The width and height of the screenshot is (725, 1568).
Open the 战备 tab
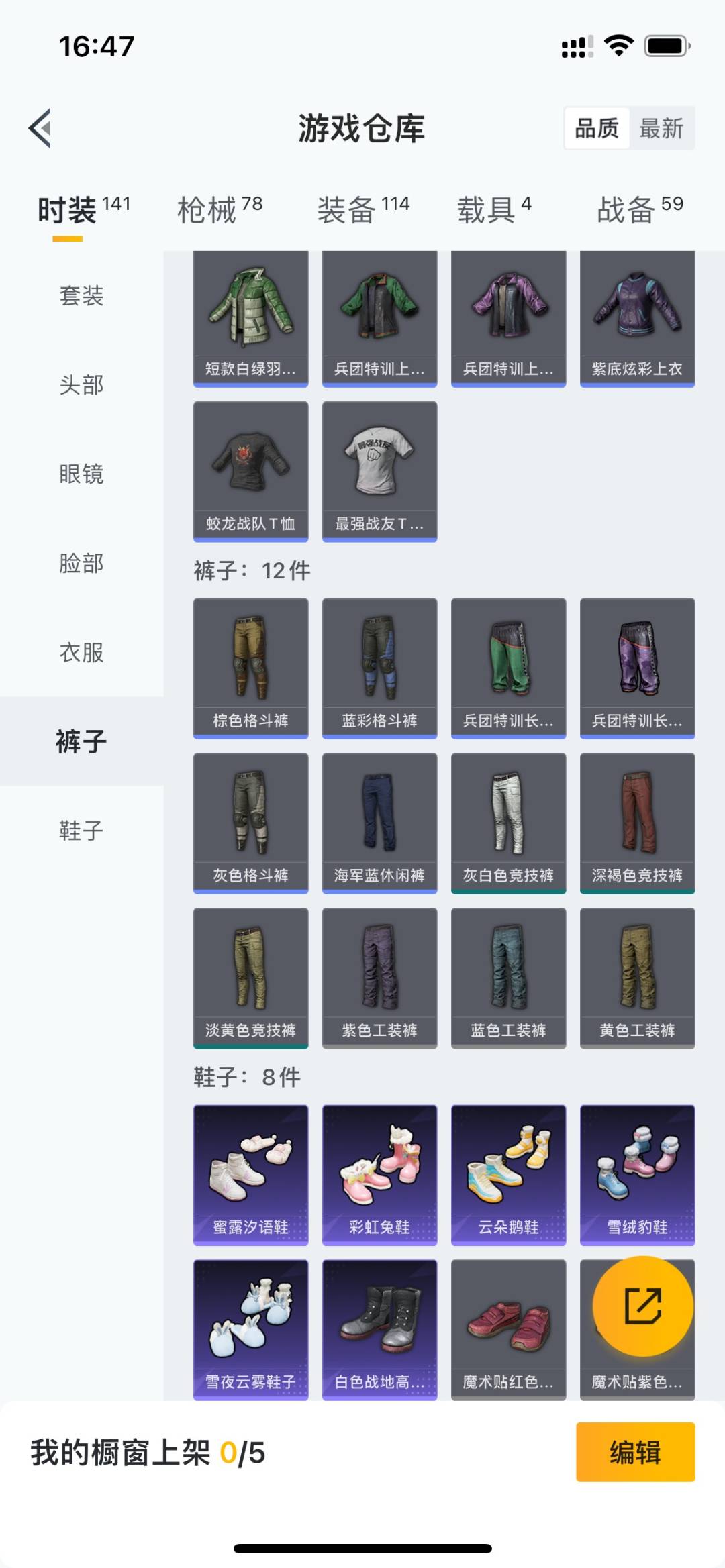[x=639, y=210]
